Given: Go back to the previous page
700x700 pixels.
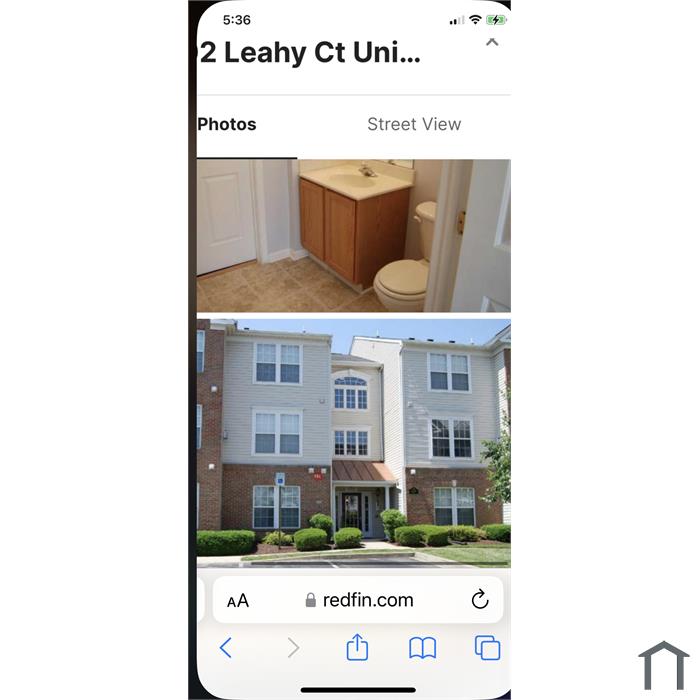Looking at the screenshot, I should (226, 648).
